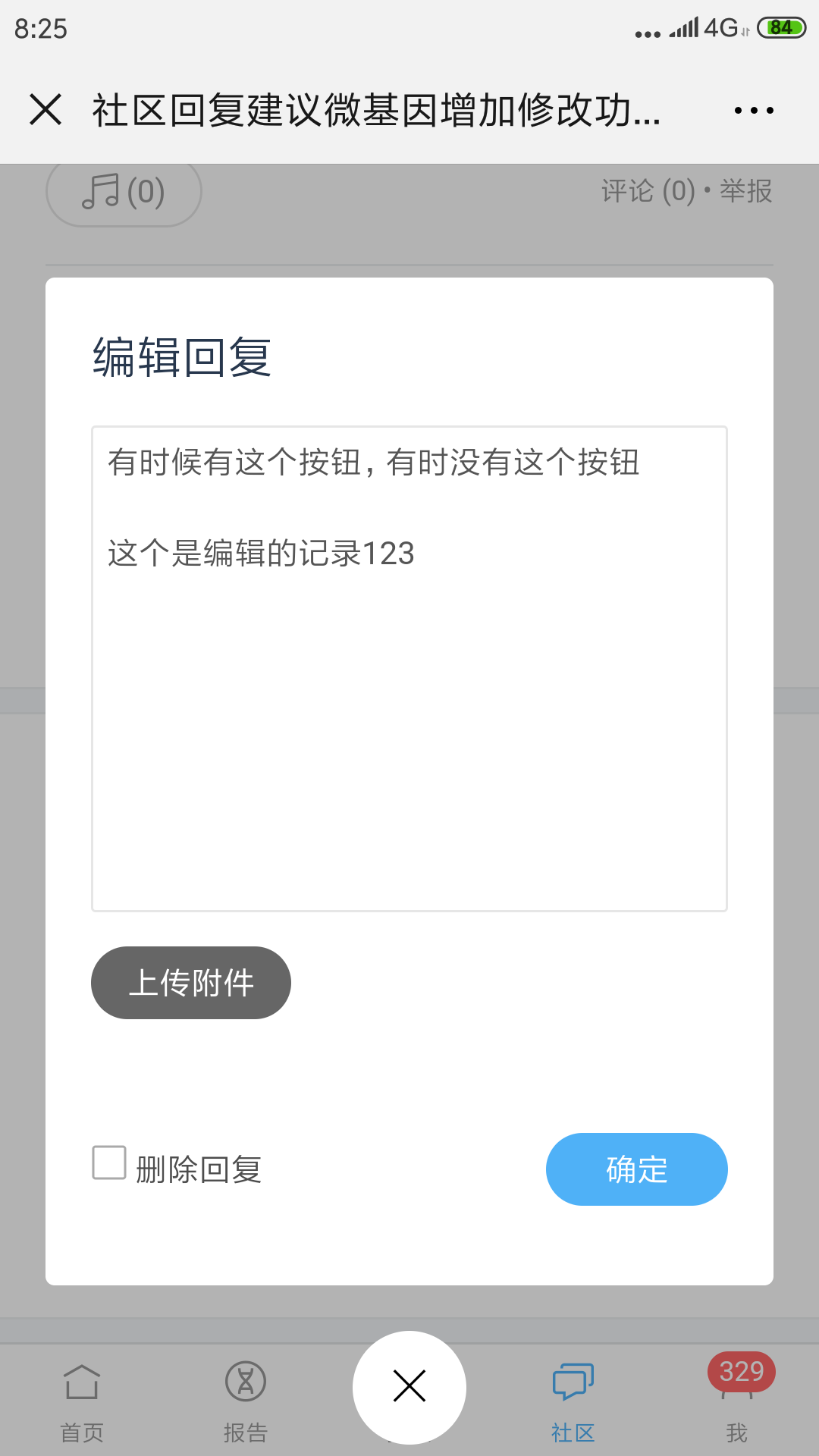
Task: Switch to the 社区 community tab
Action: pyautogui.click(x=573, y=1403)
